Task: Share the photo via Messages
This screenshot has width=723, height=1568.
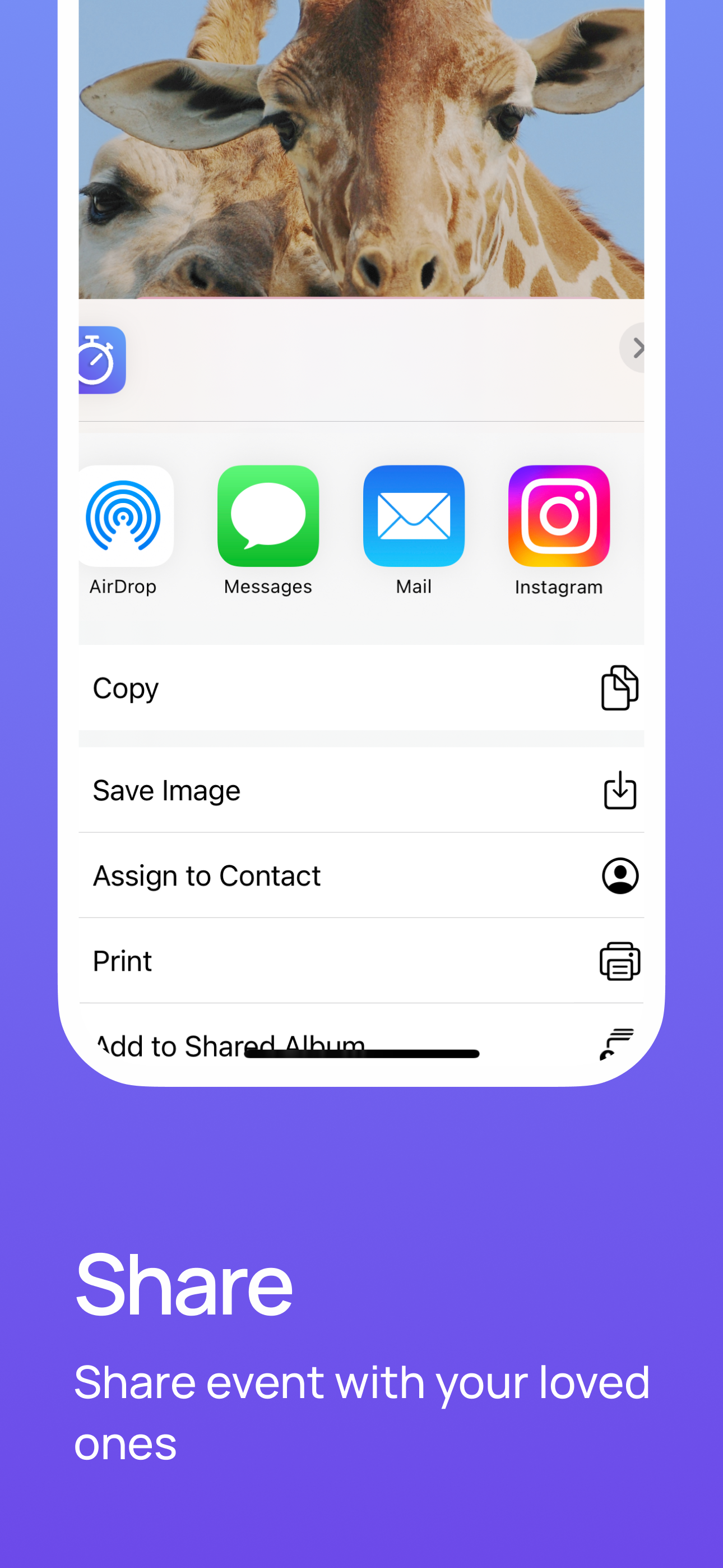Action: tap(268, 516)
